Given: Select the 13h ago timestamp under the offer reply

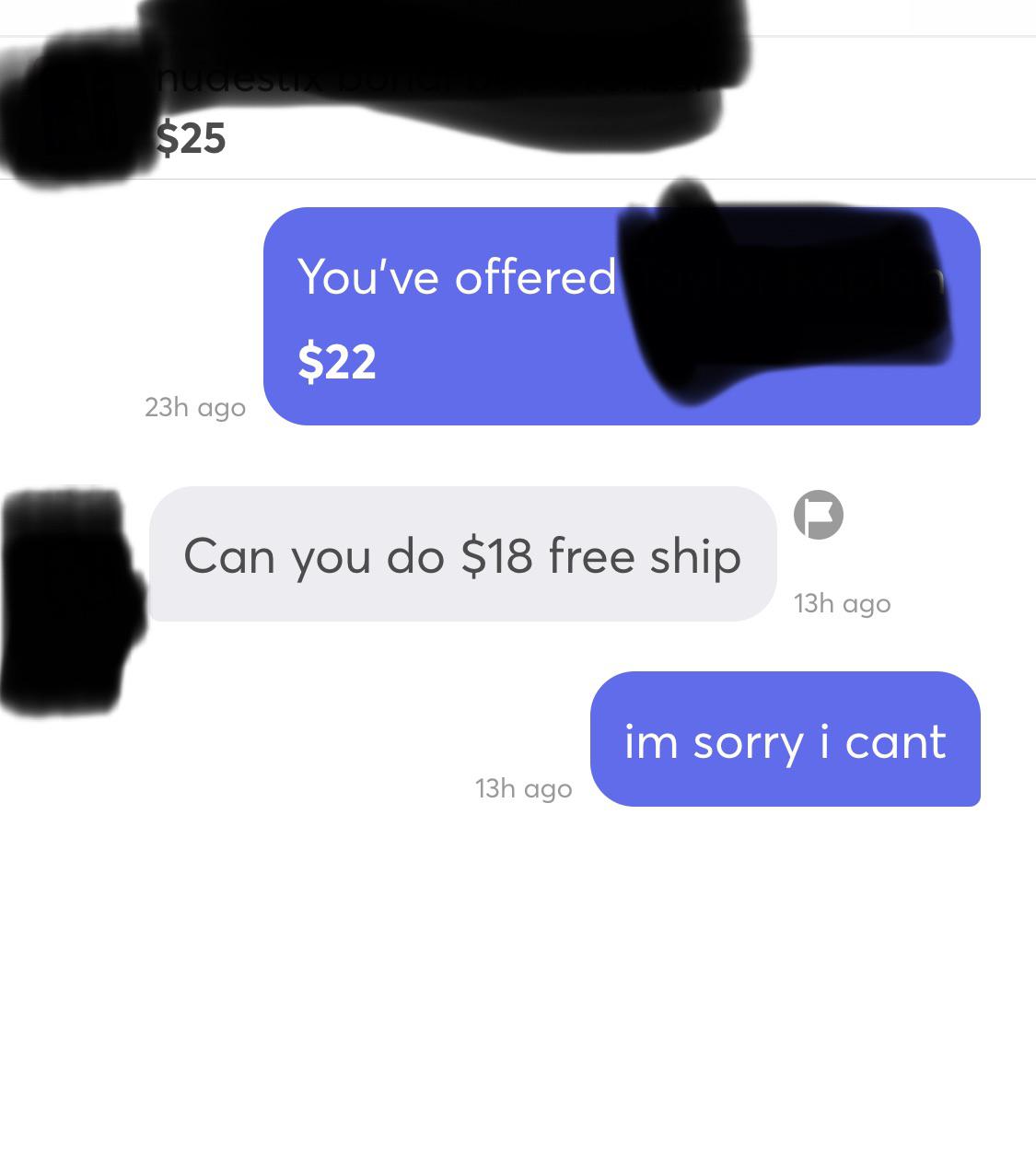Looking at the screenshot, I should click(523, 788).
